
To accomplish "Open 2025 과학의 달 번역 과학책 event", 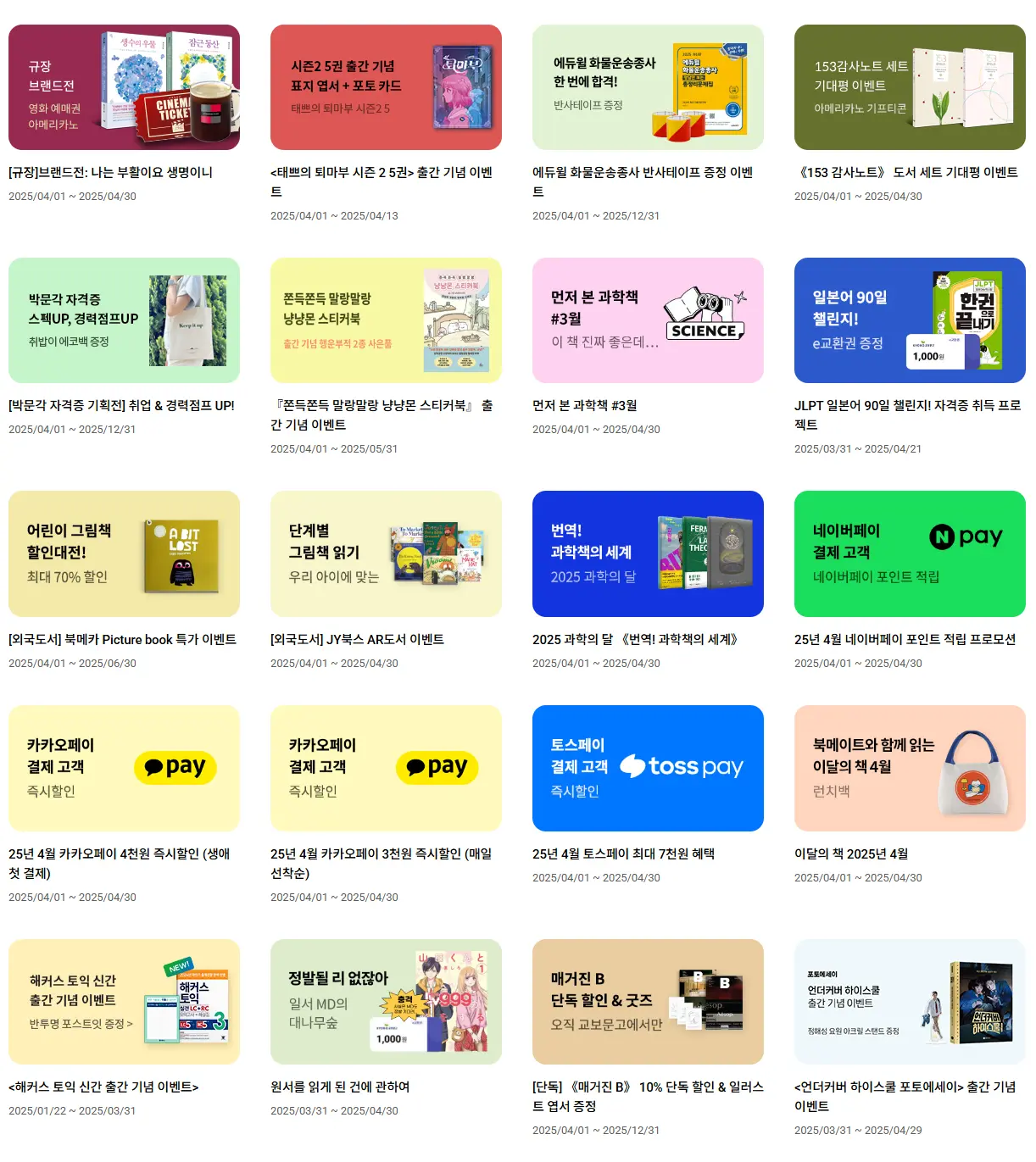I will point(648,553).
